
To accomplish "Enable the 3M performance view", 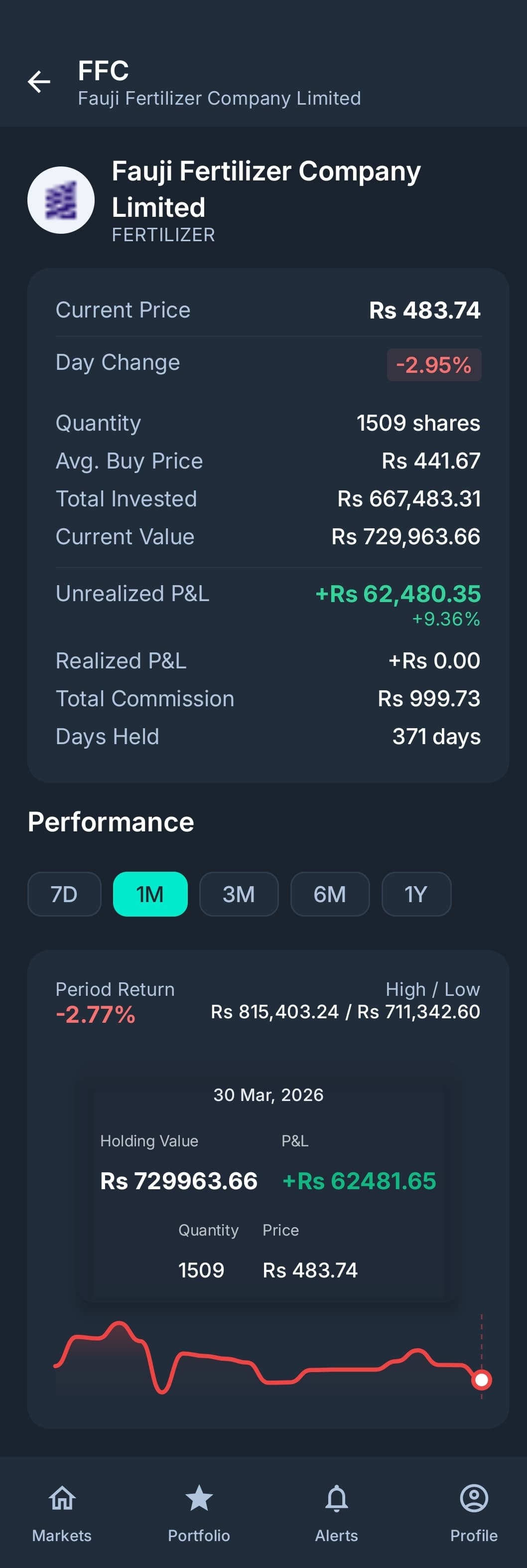I will 239,894.
